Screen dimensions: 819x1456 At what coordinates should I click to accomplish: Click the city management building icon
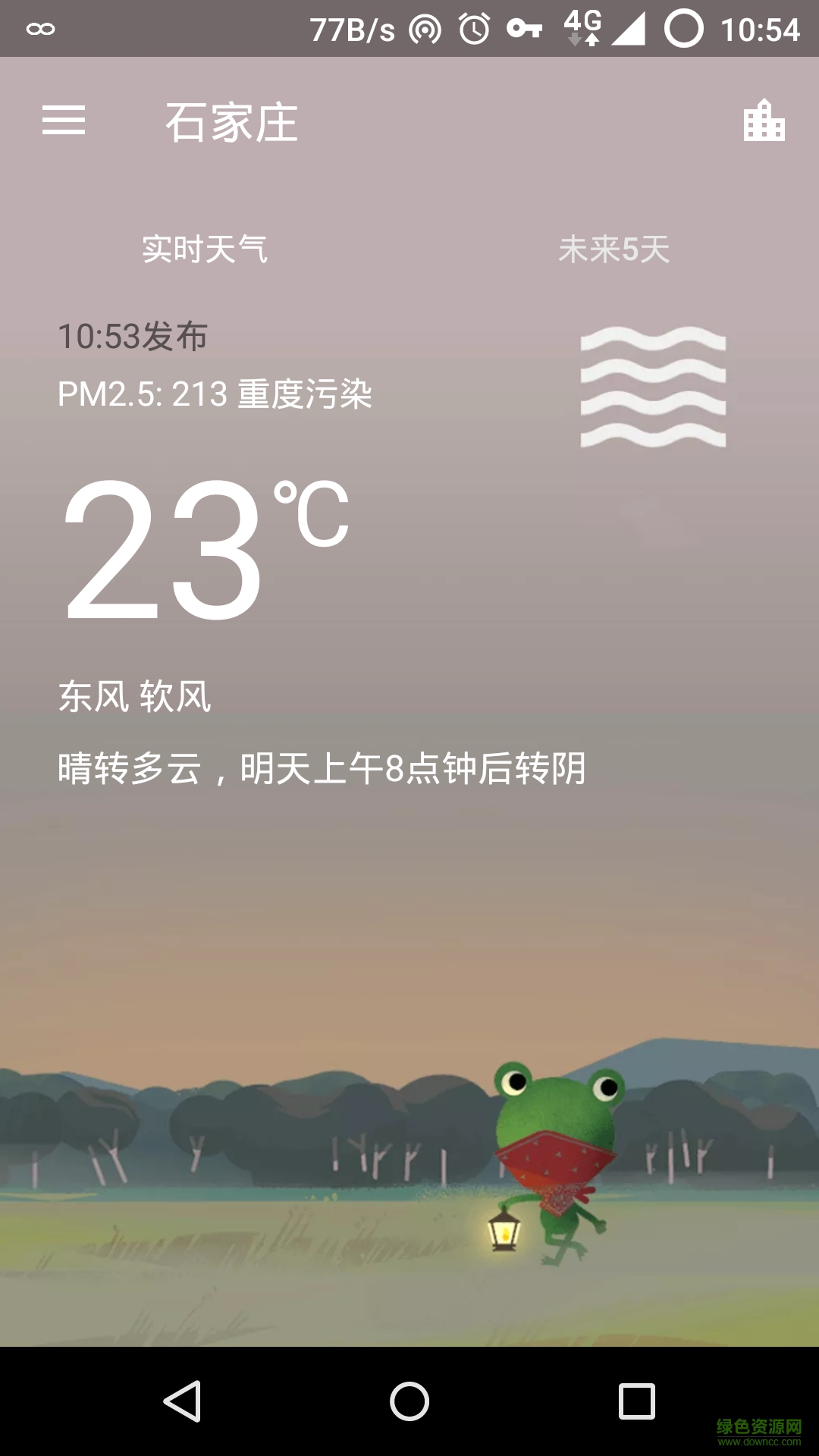point(765,121)
